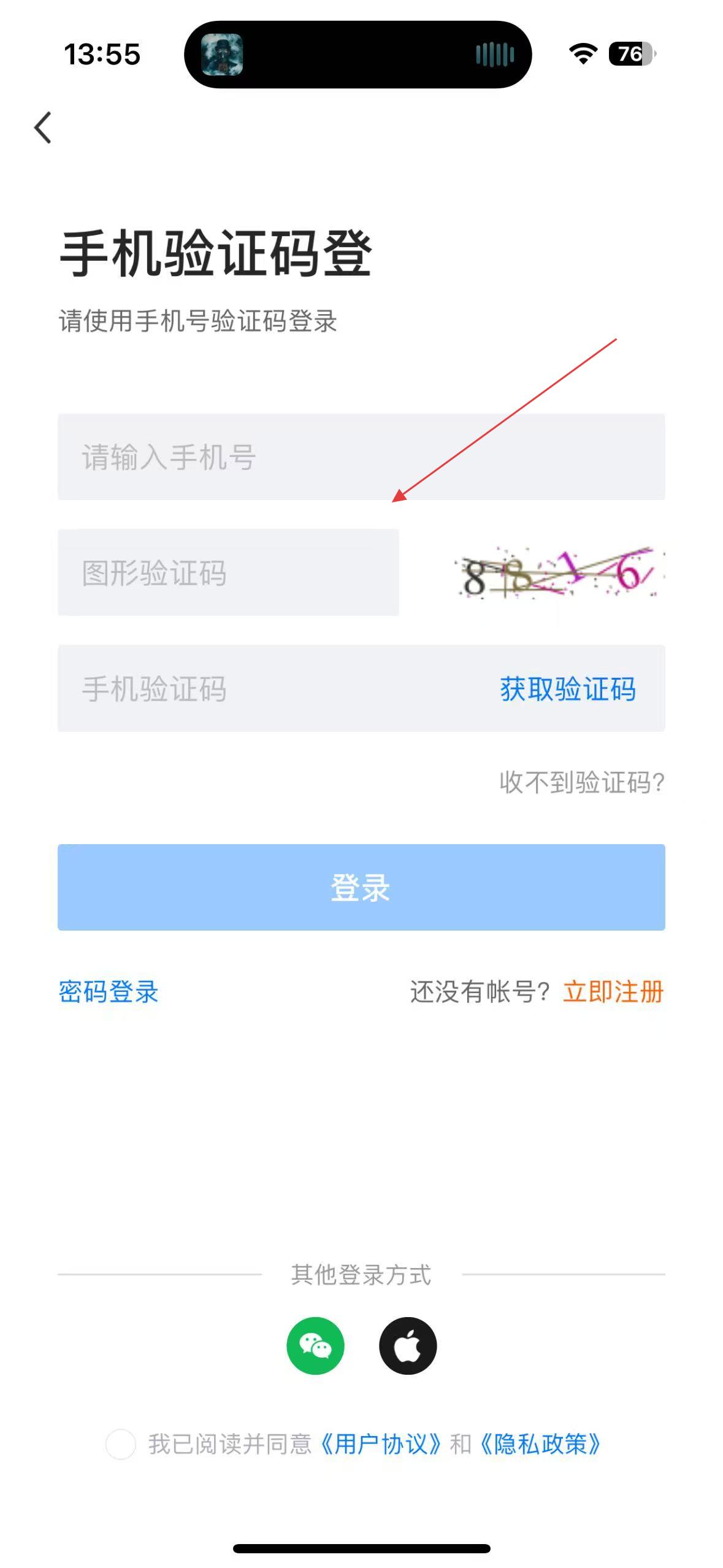
Task: Tap the blue 登录 button
Action: point(361,887)
